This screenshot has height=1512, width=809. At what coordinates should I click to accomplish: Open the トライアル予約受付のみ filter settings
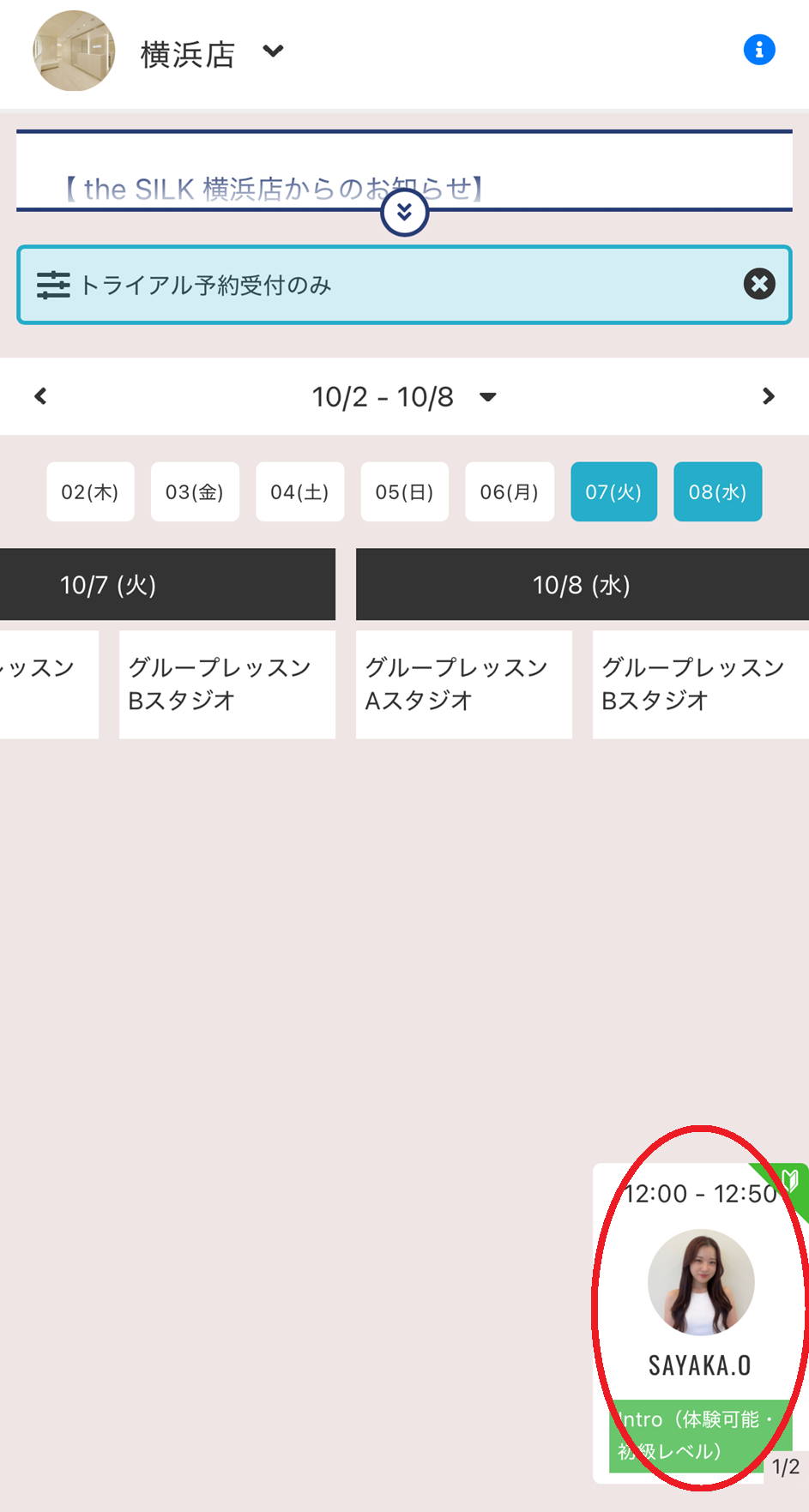[x=53, y=285]
